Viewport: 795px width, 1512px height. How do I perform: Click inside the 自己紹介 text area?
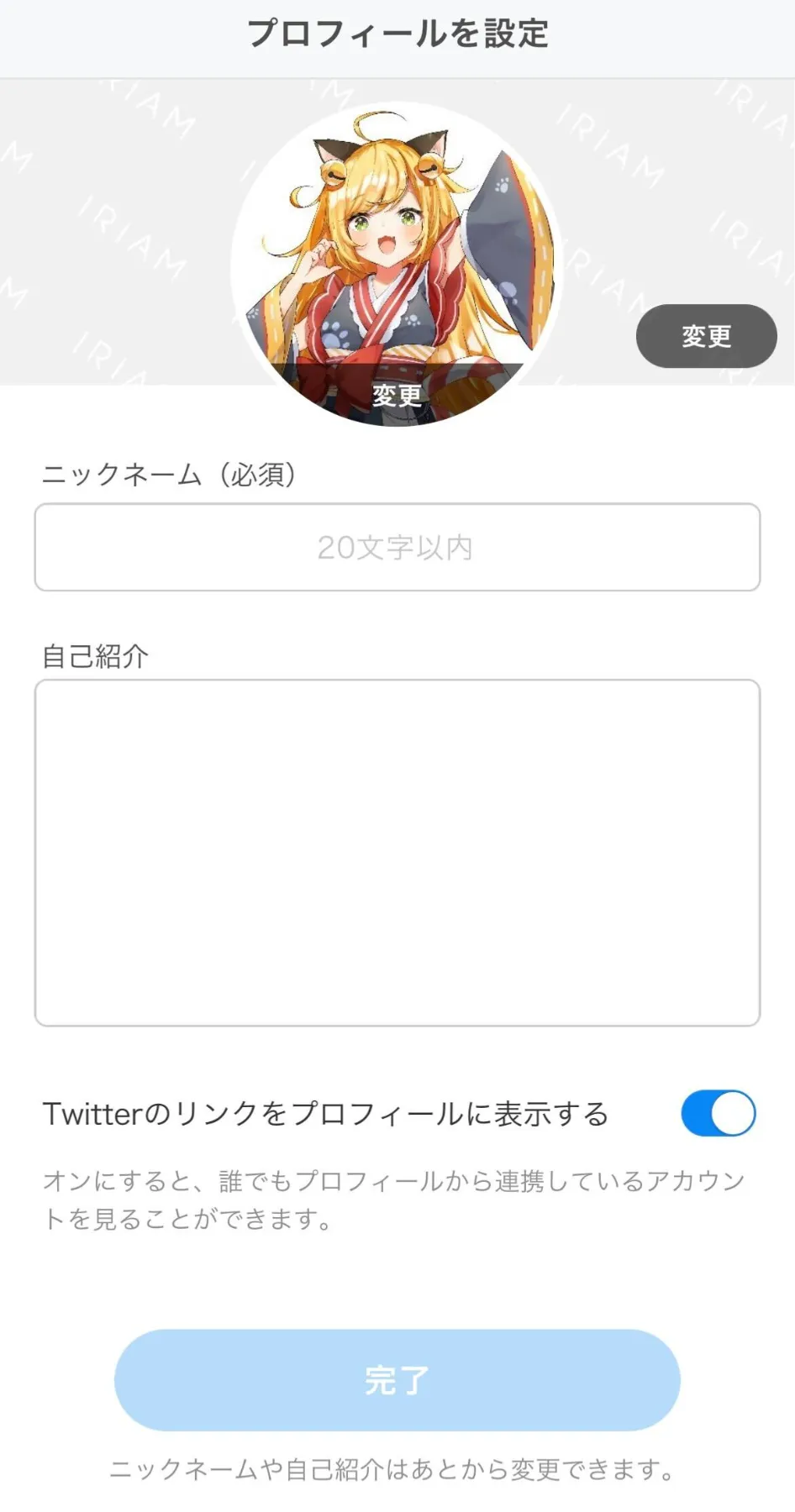[397, 848]
